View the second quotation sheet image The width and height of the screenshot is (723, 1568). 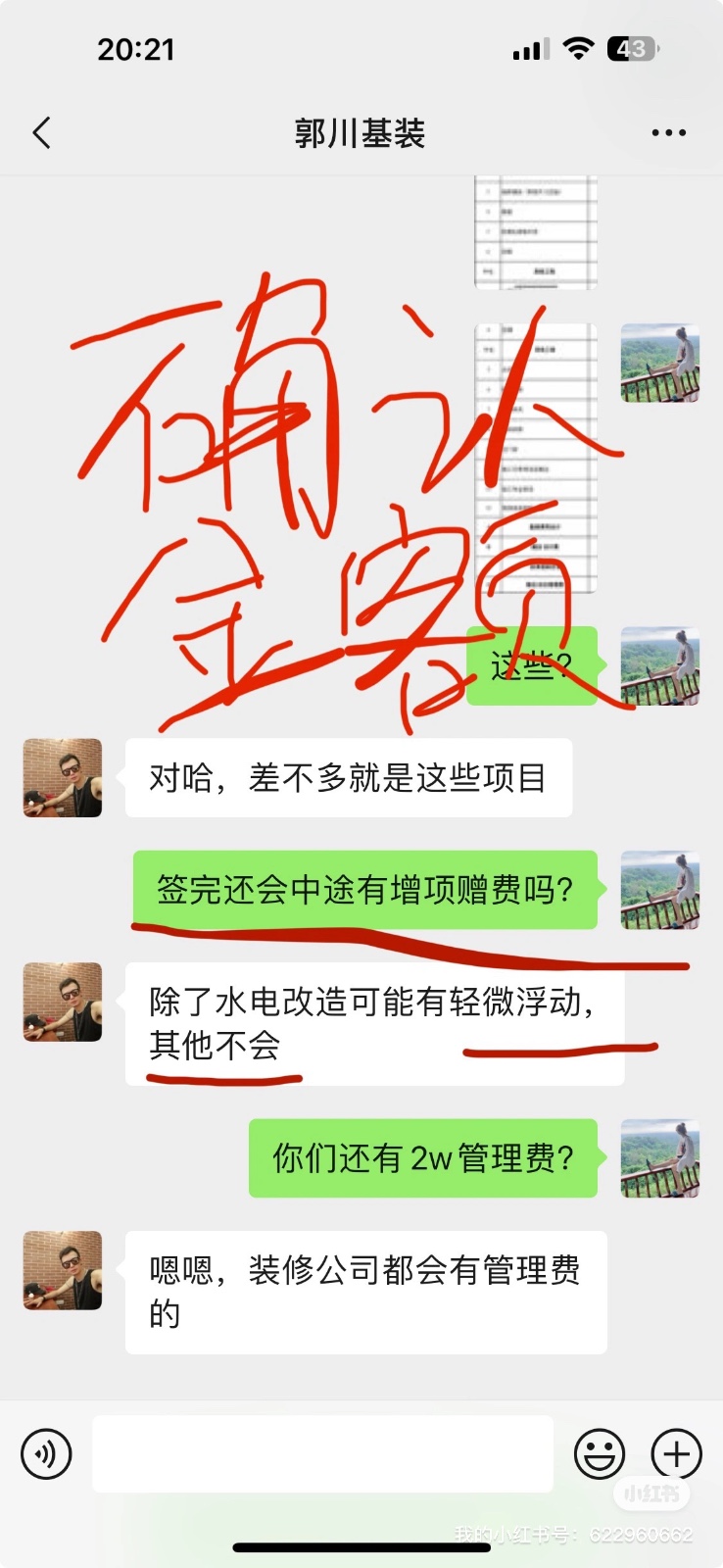[x=536, y=459]
